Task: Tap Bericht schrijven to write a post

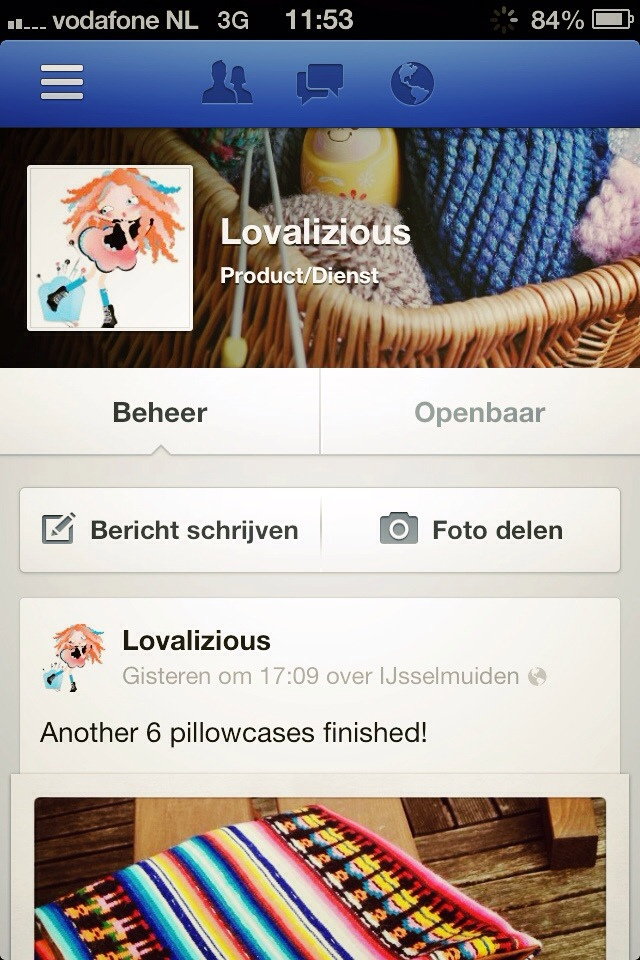Action: (x=171, y=530)
